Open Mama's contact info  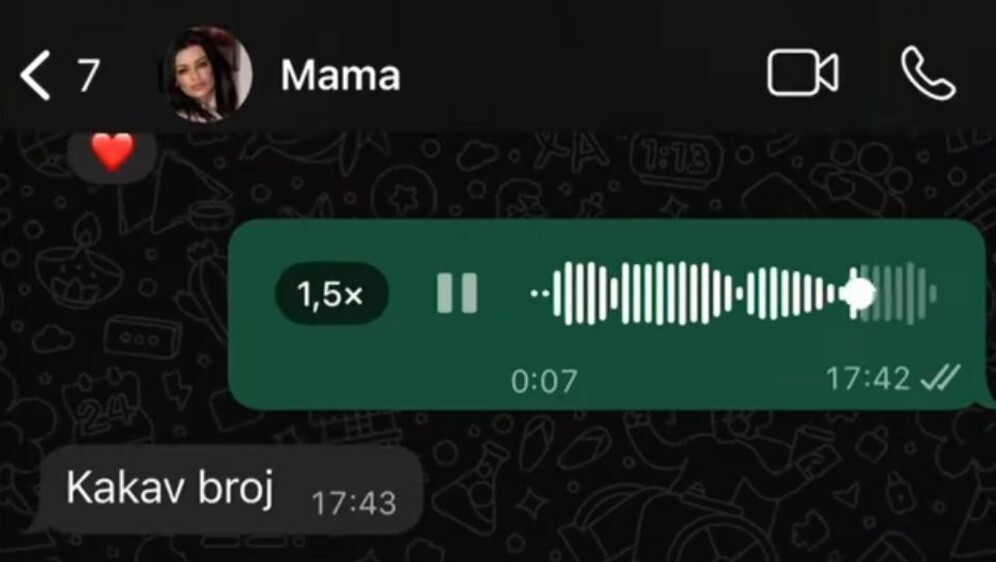pyautogui.click(x=340, y=76)
